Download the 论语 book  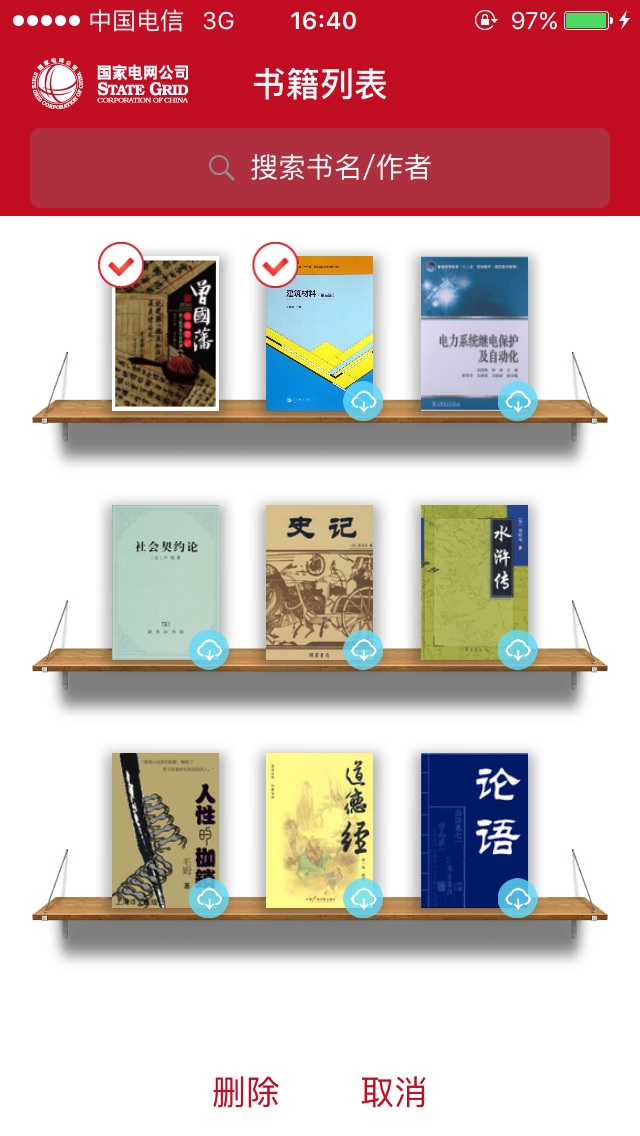click(517, 898)
